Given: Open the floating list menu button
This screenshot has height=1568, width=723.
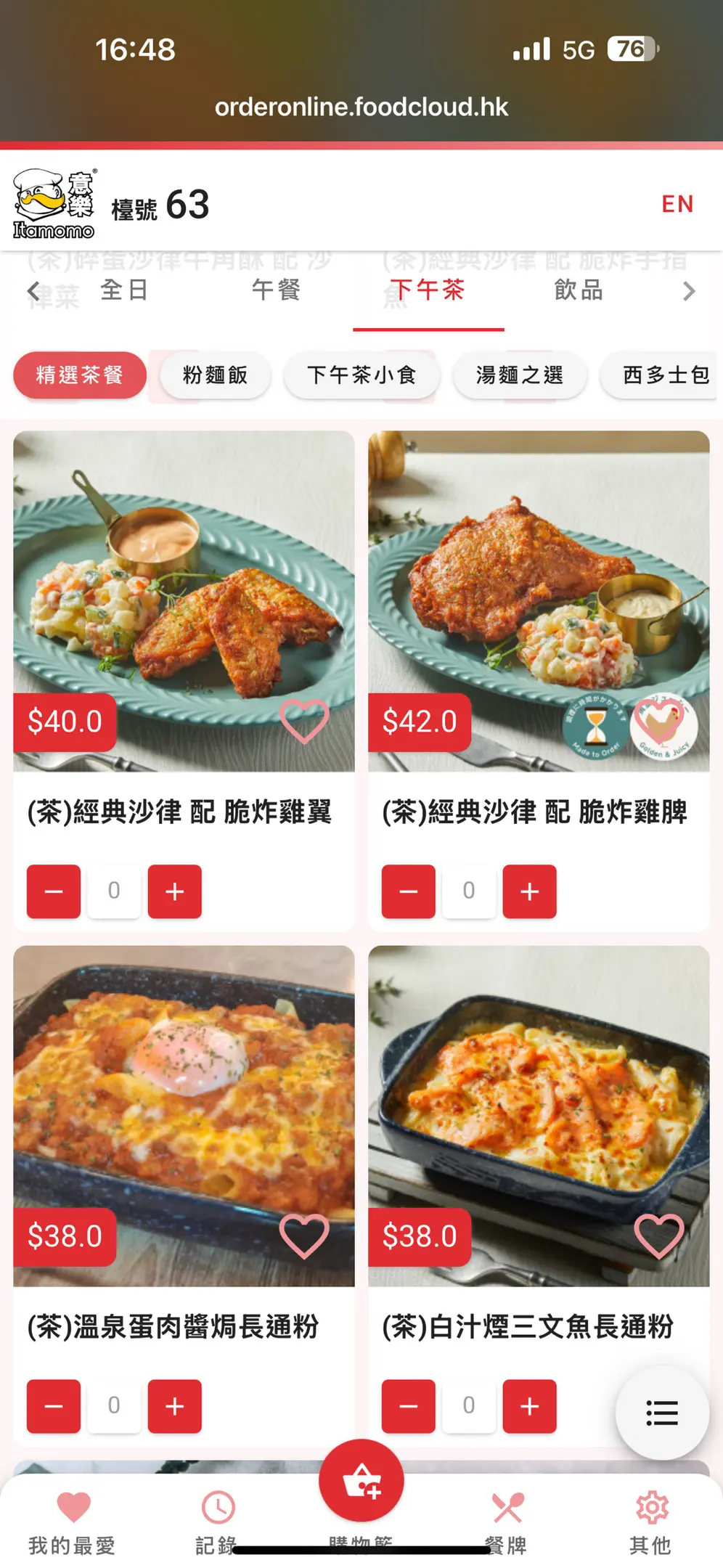Looking at the screenshot, I should pyautogui.click(x=661, y=1413).
